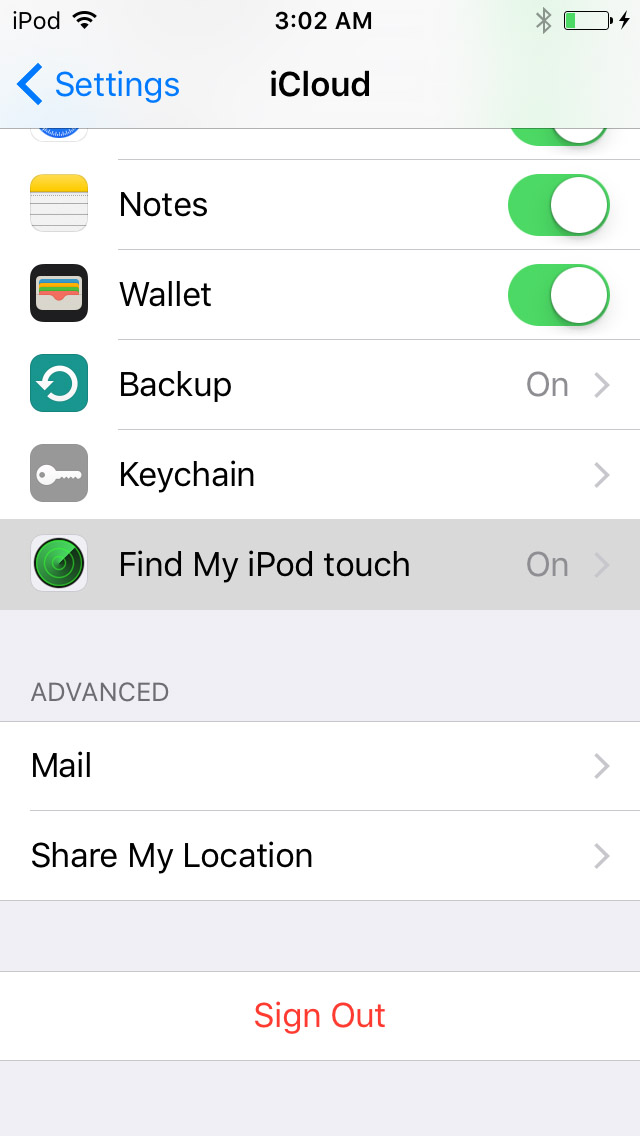Go back to Settings
The height and width of the screenshot is (1136, 640).
(99, 85)
